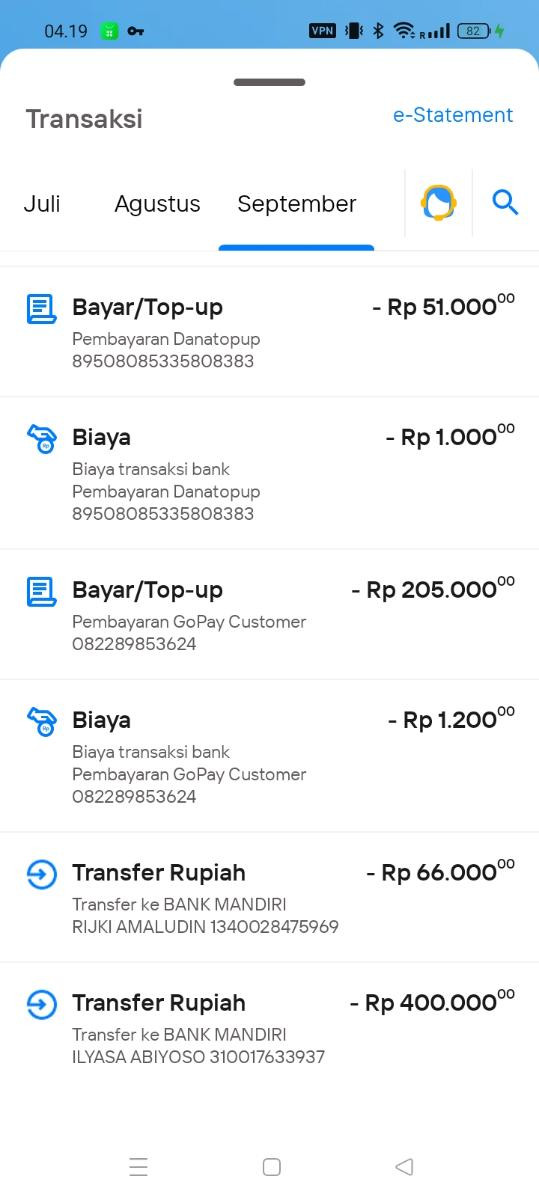
Task: View Biaya Rp 1.200 transaction details
Action: pyautogui.click(x=269, y=756)
